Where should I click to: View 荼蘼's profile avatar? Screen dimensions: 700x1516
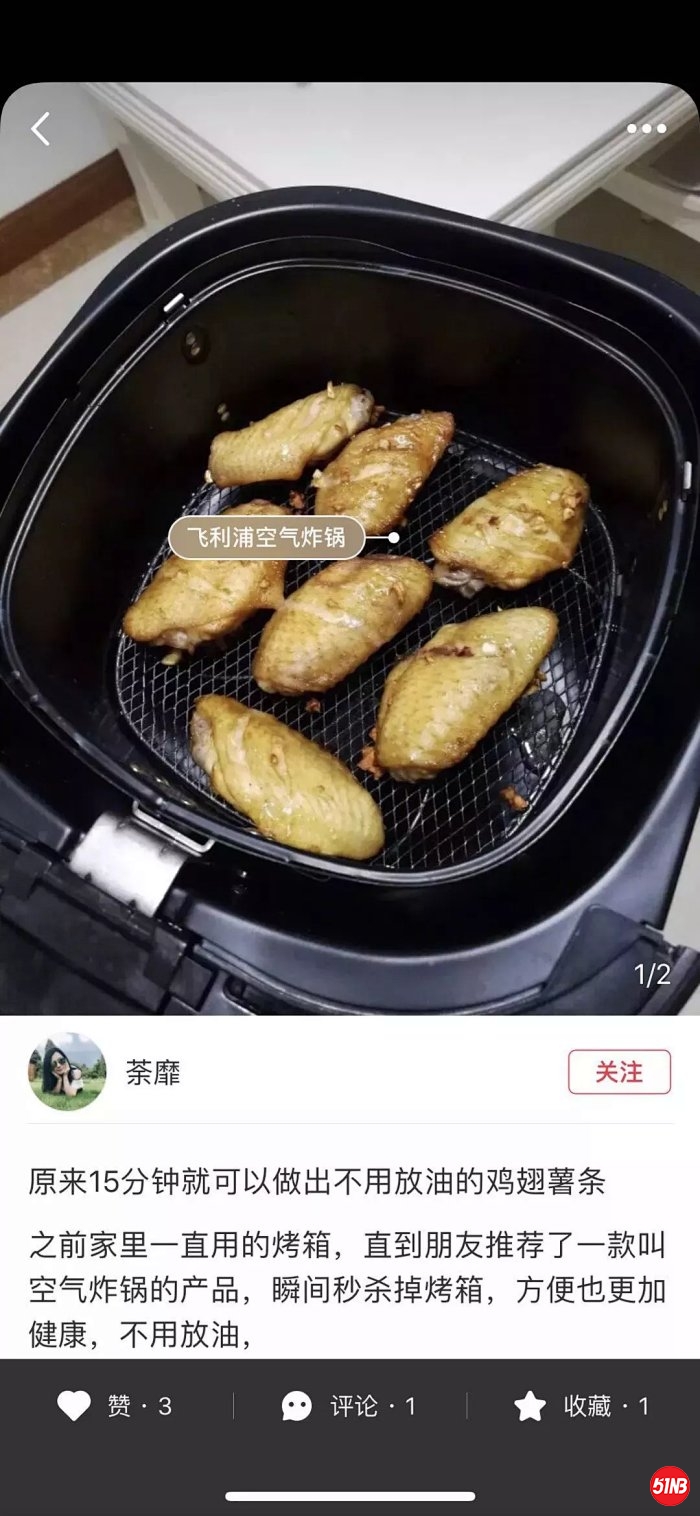tap(67, 1072)
